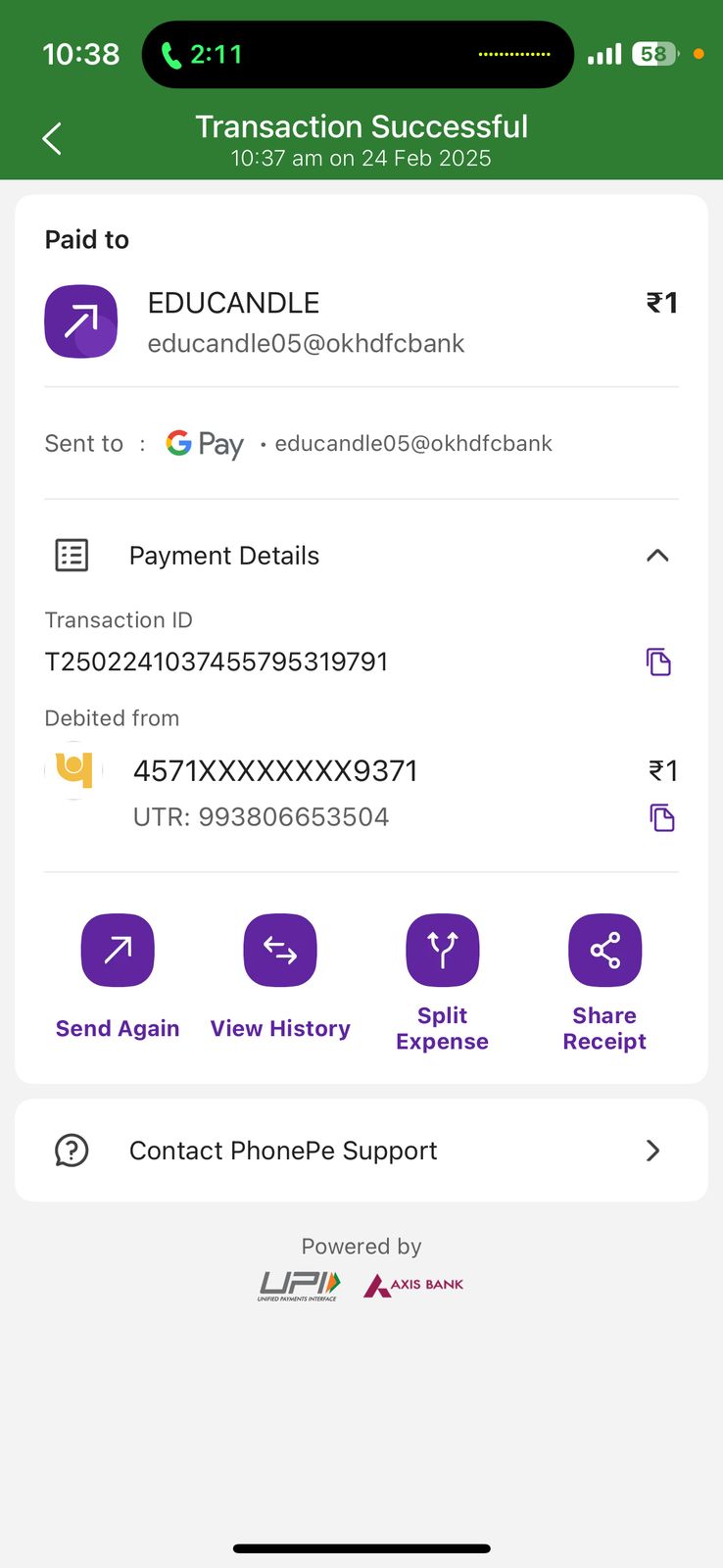Return to the ongoing call timer
The width and height of the screenshot is (723, 1568).
[203, 55]
